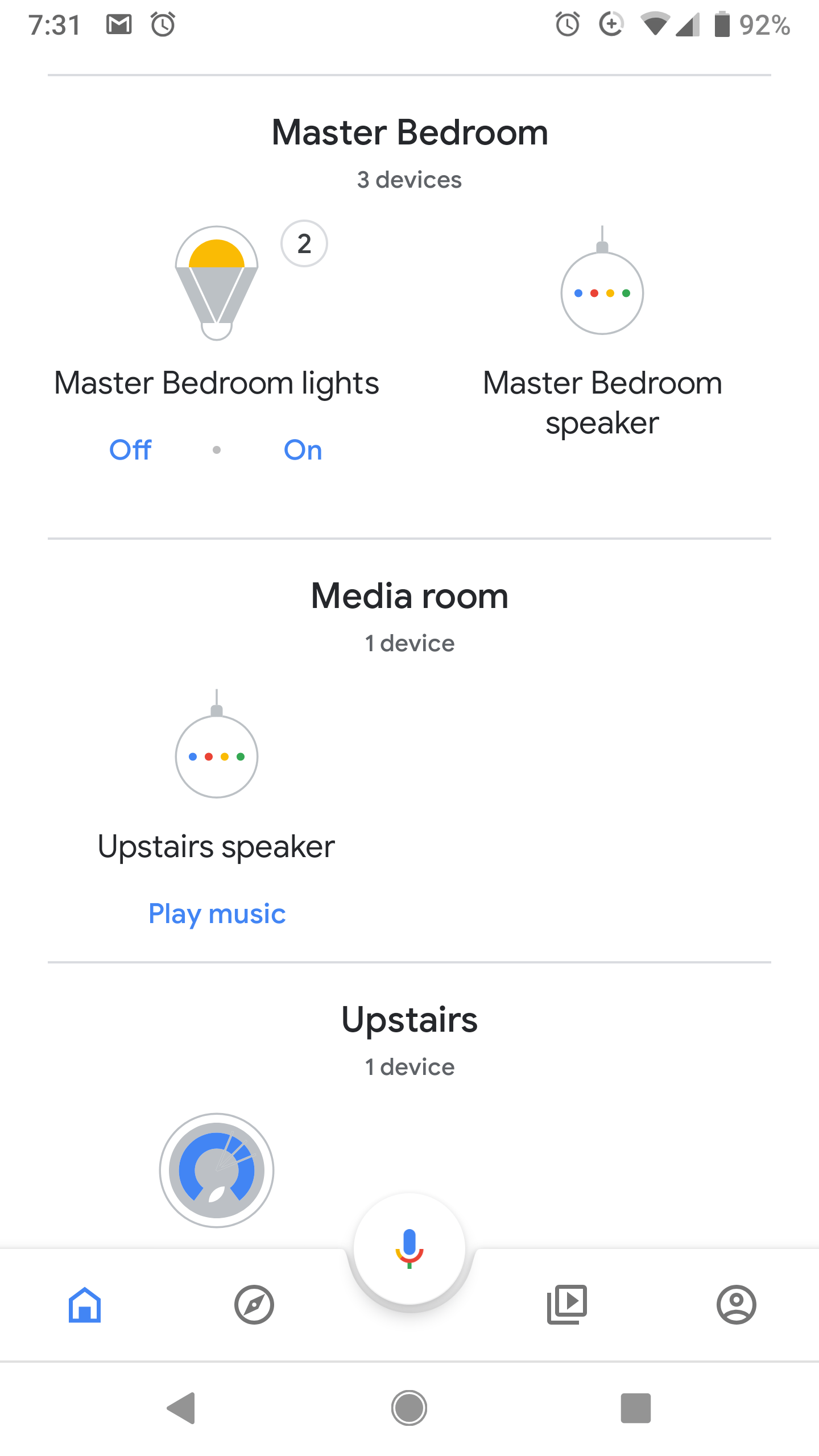Turn Master Bedroom lights off
The image size is (819, 1456).
coord(130,450)
